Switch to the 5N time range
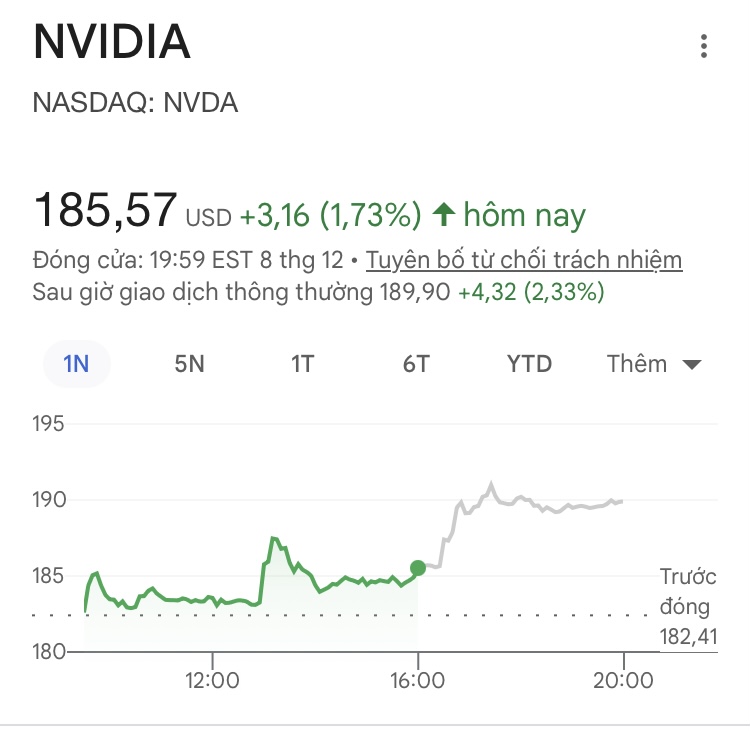750x731 pixels. coord(189,364)
